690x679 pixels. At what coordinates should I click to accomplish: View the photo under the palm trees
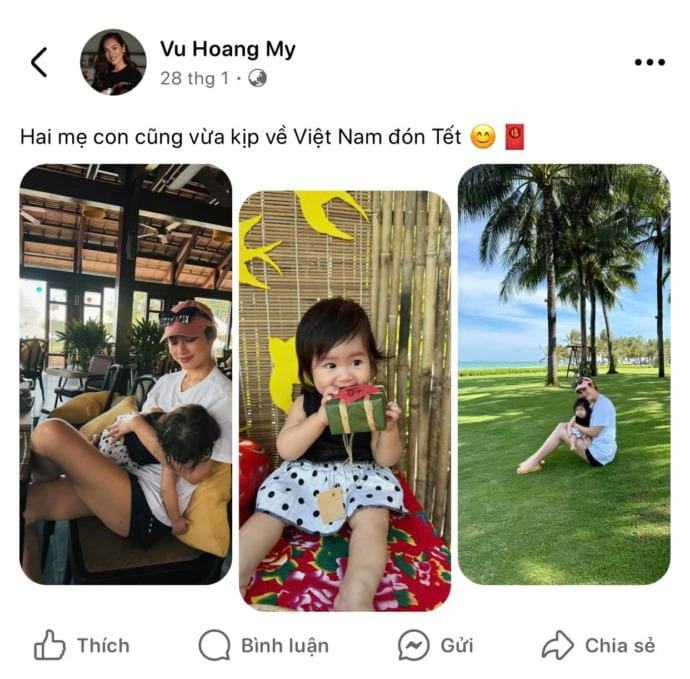click(564, 375)
